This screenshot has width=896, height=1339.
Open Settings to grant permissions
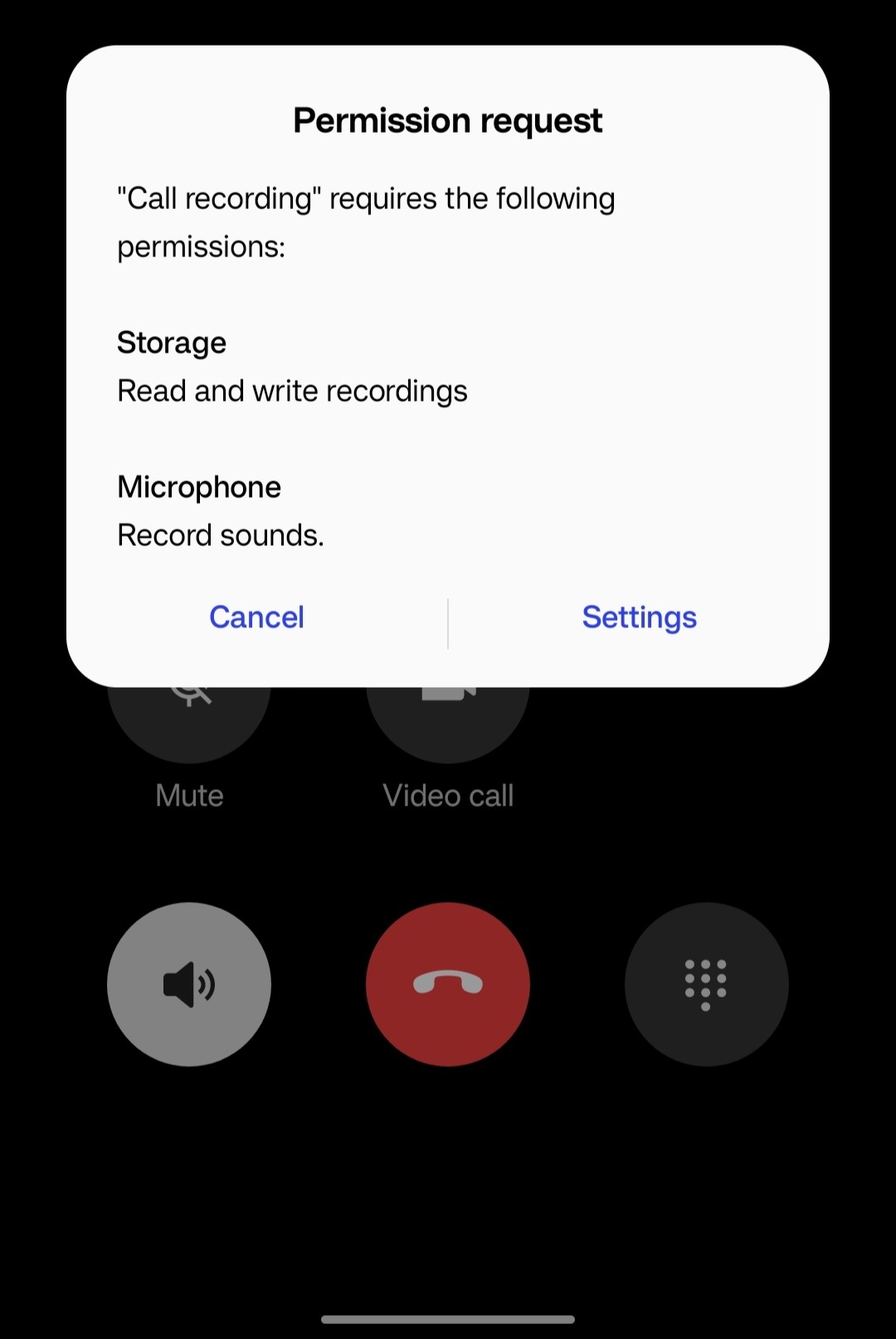[x=639, y=617]
